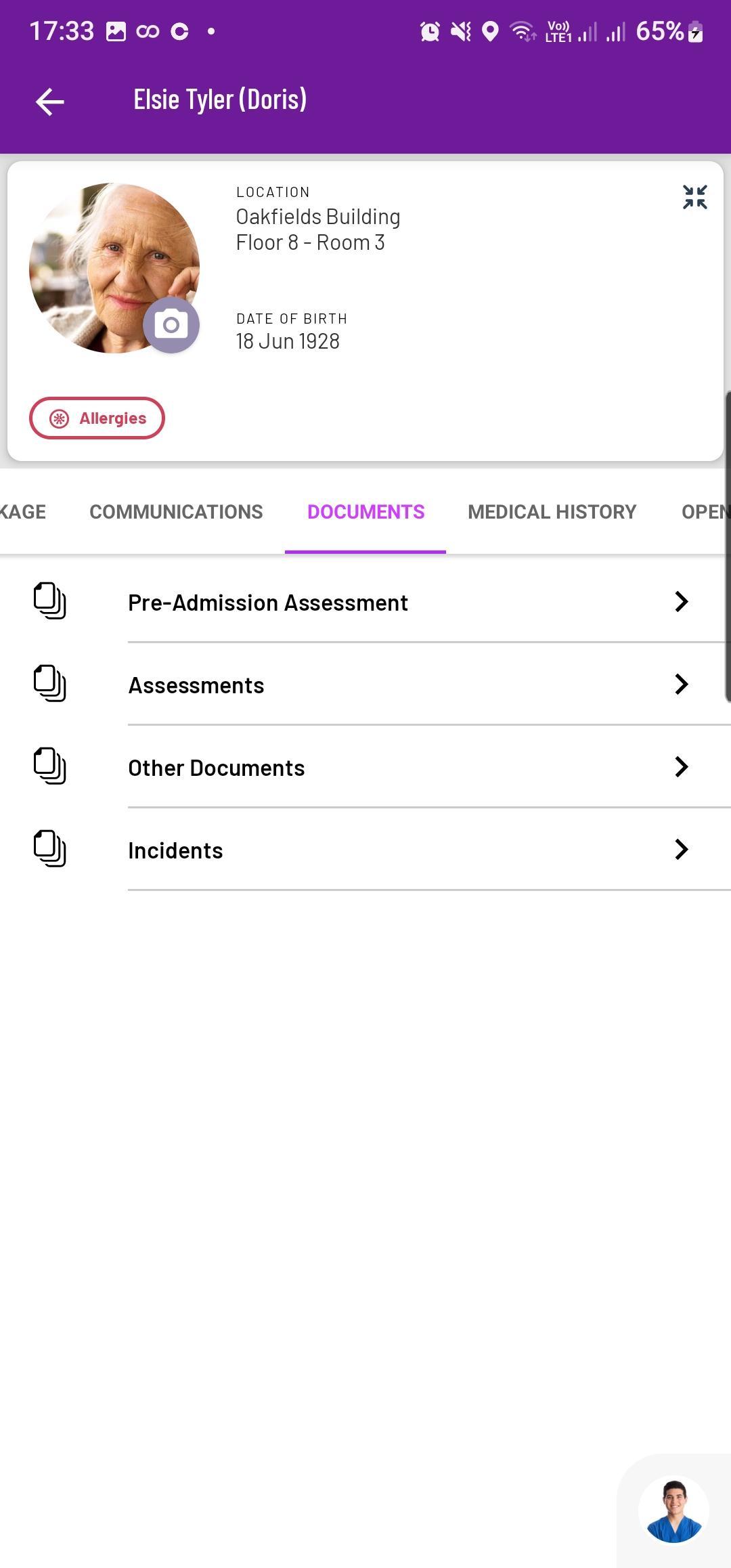
Task: Select the Documents tab
Action: (x=365, y=512)
